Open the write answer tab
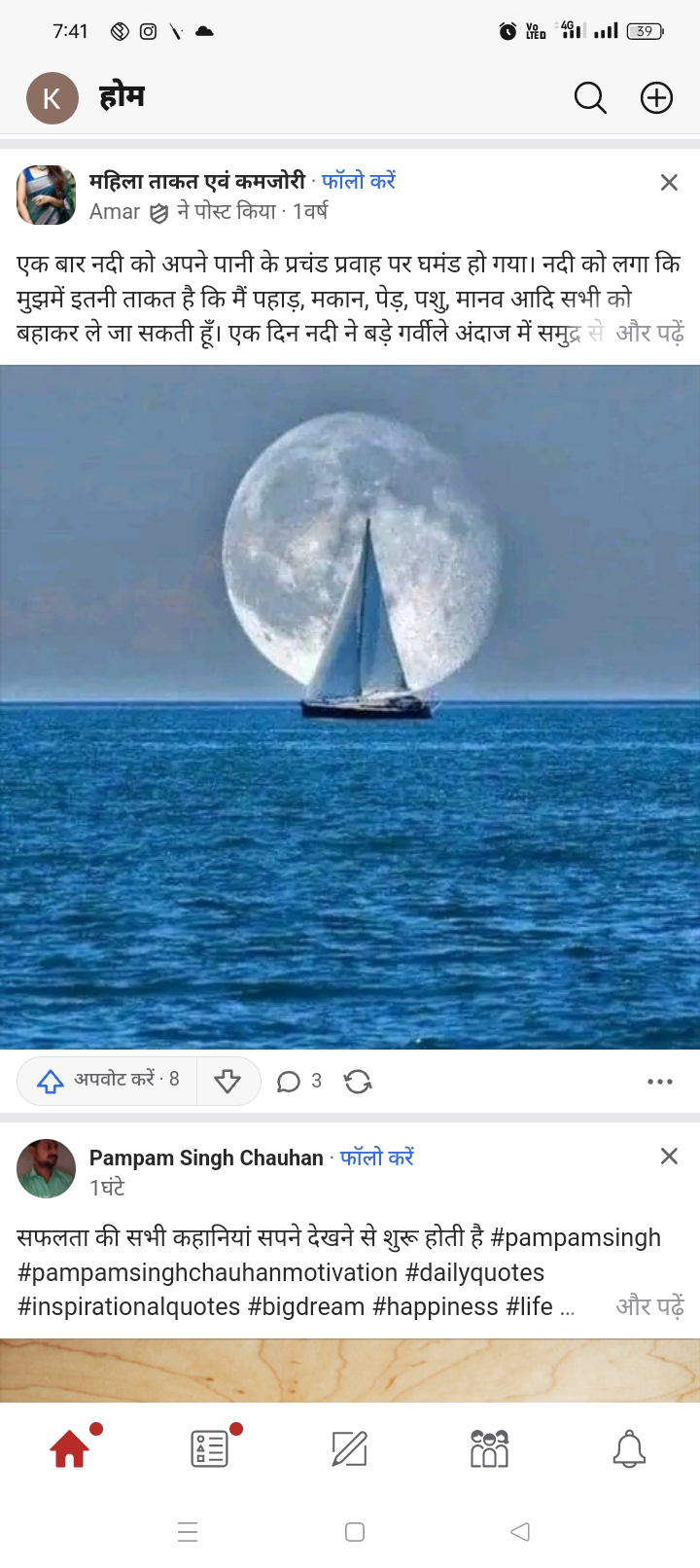The height and width of the screenshot is (1568, 700). point(350,1449)
